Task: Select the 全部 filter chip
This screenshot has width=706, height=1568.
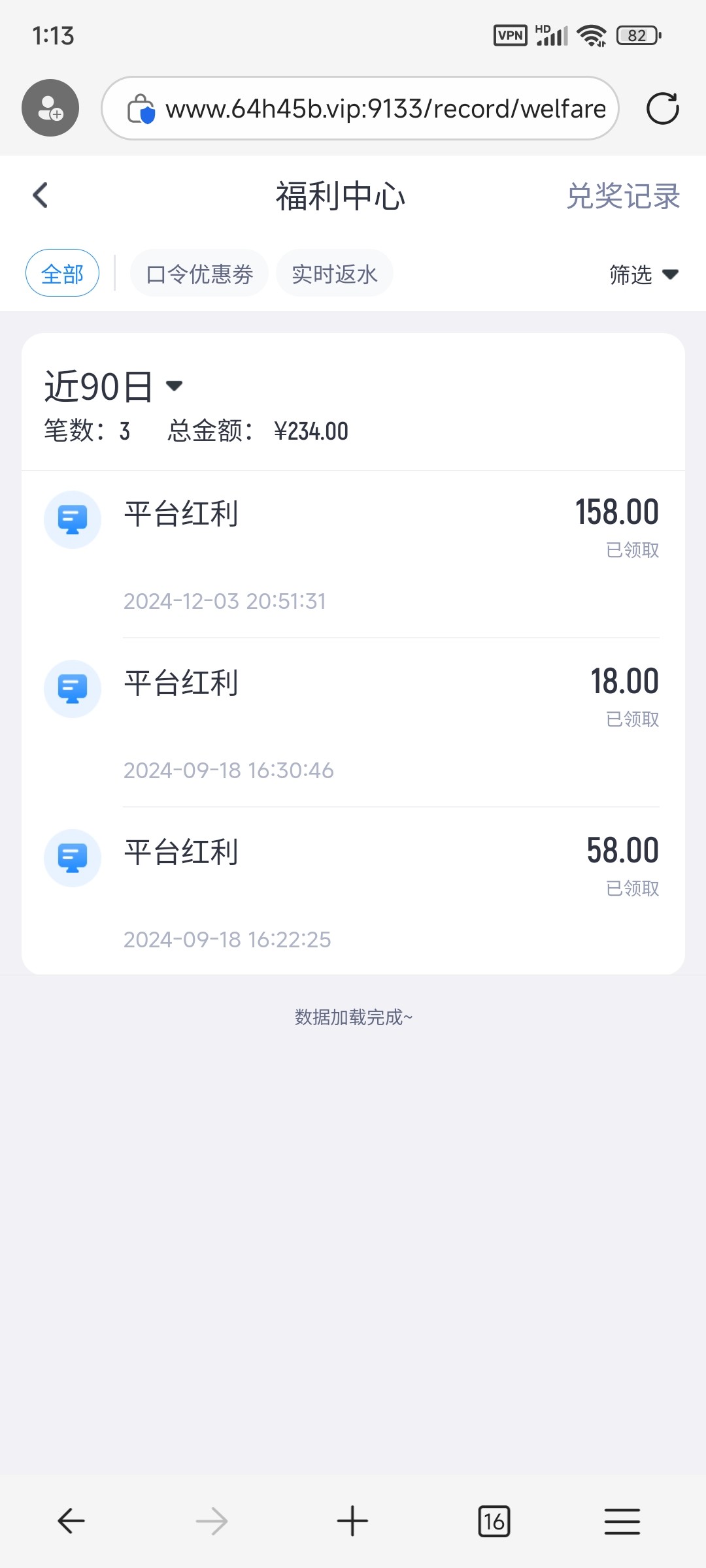Action: pos(62,273)
